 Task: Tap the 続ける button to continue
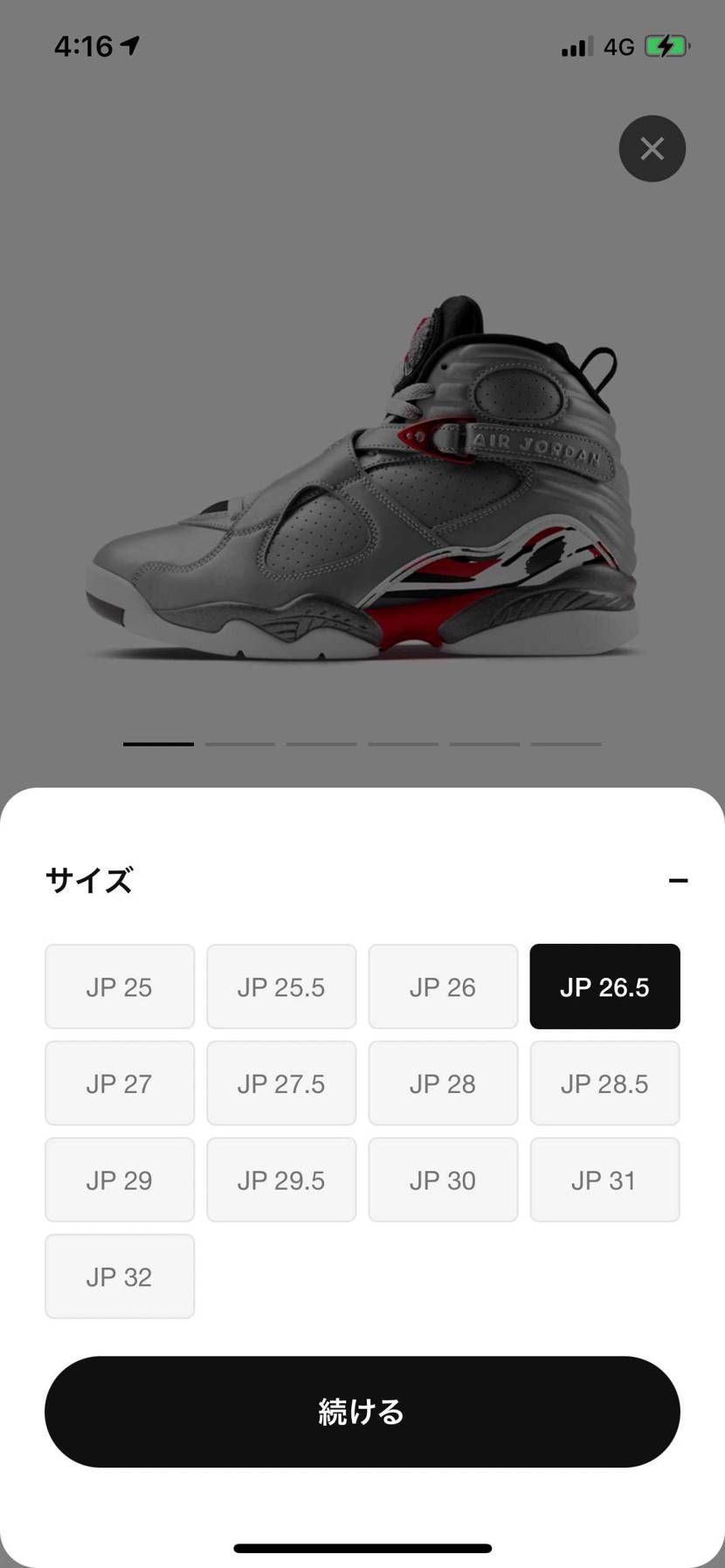pos(362,1412)
